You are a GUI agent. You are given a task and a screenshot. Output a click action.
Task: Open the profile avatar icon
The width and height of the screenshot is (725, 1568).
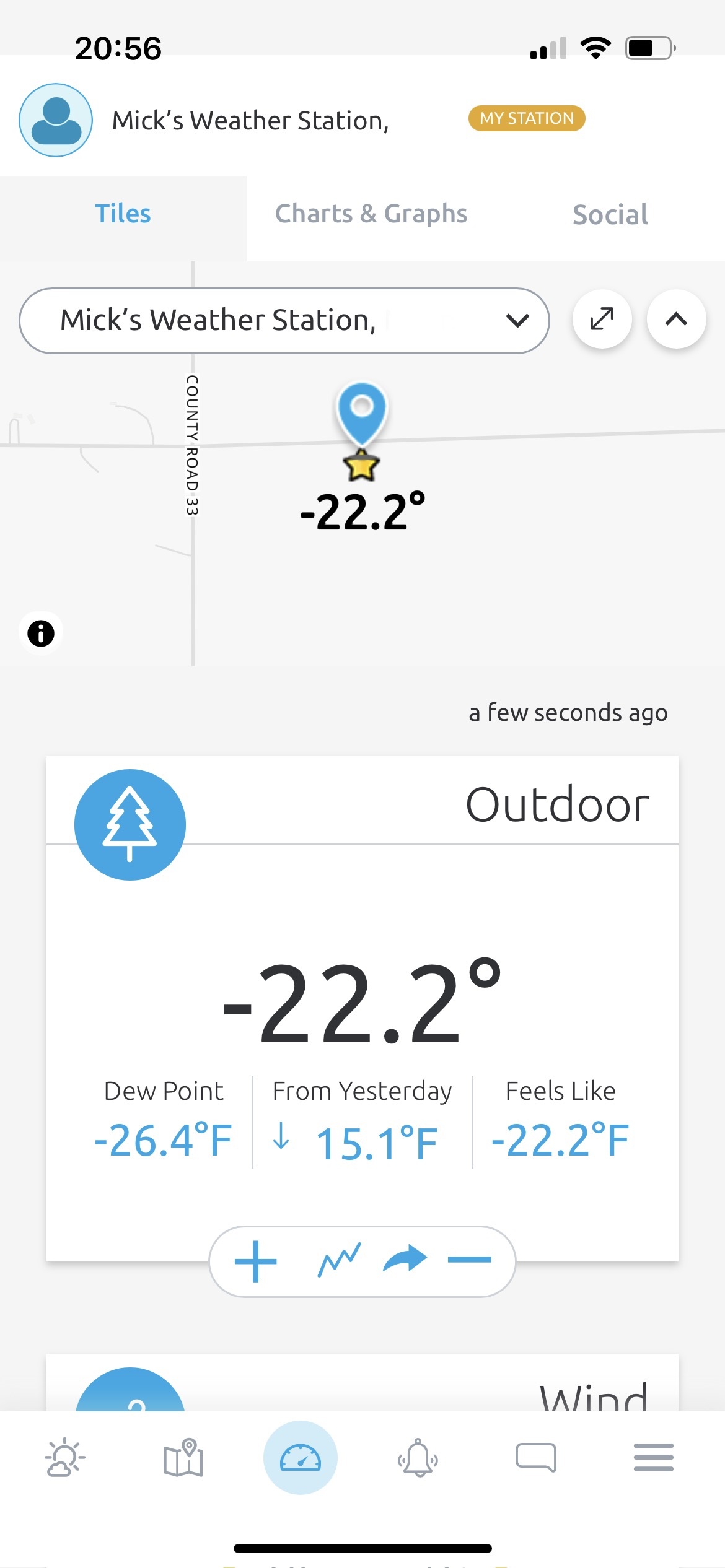point(56,120)
